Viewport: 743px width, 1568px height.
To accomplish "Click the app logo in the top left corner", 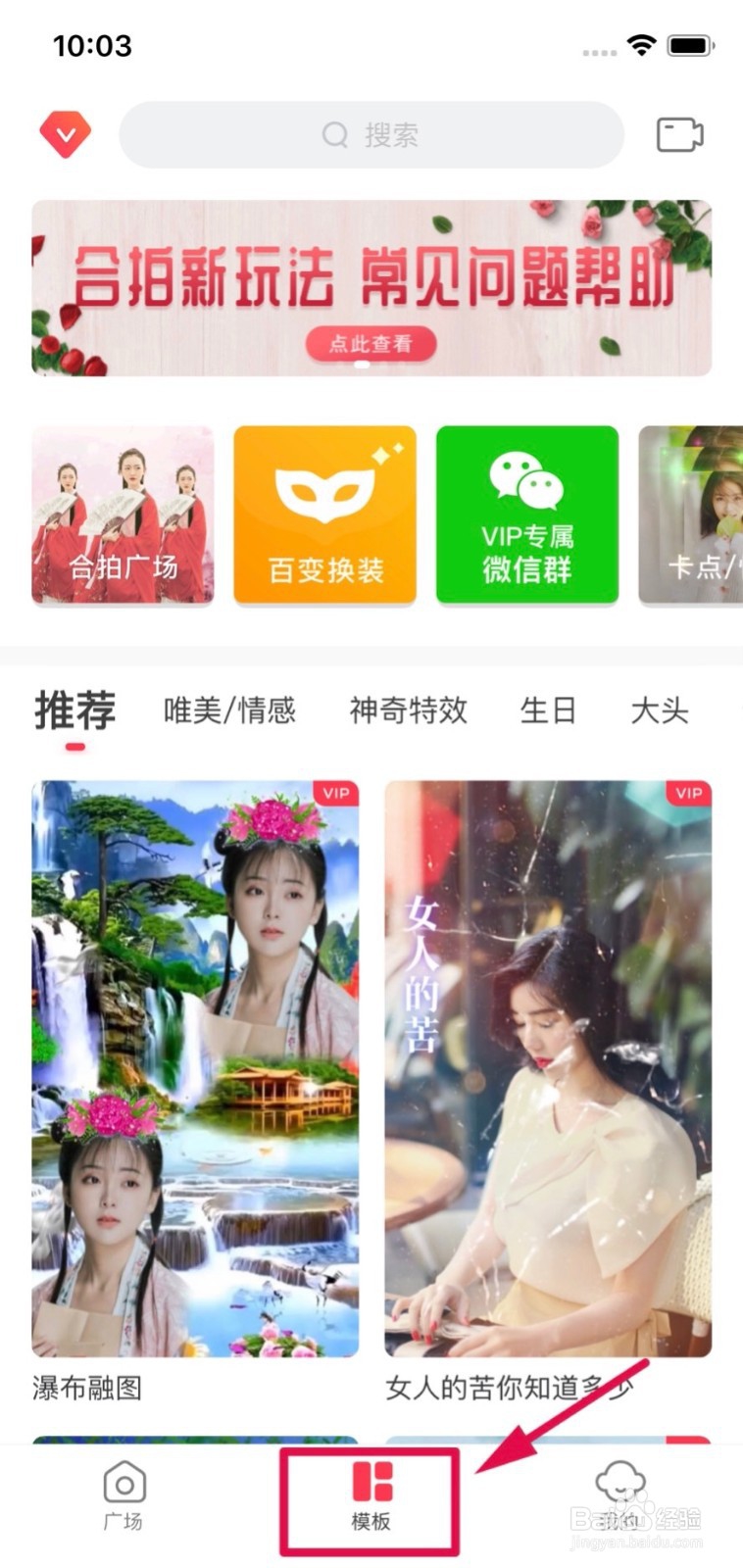I will tap(64, 133).
